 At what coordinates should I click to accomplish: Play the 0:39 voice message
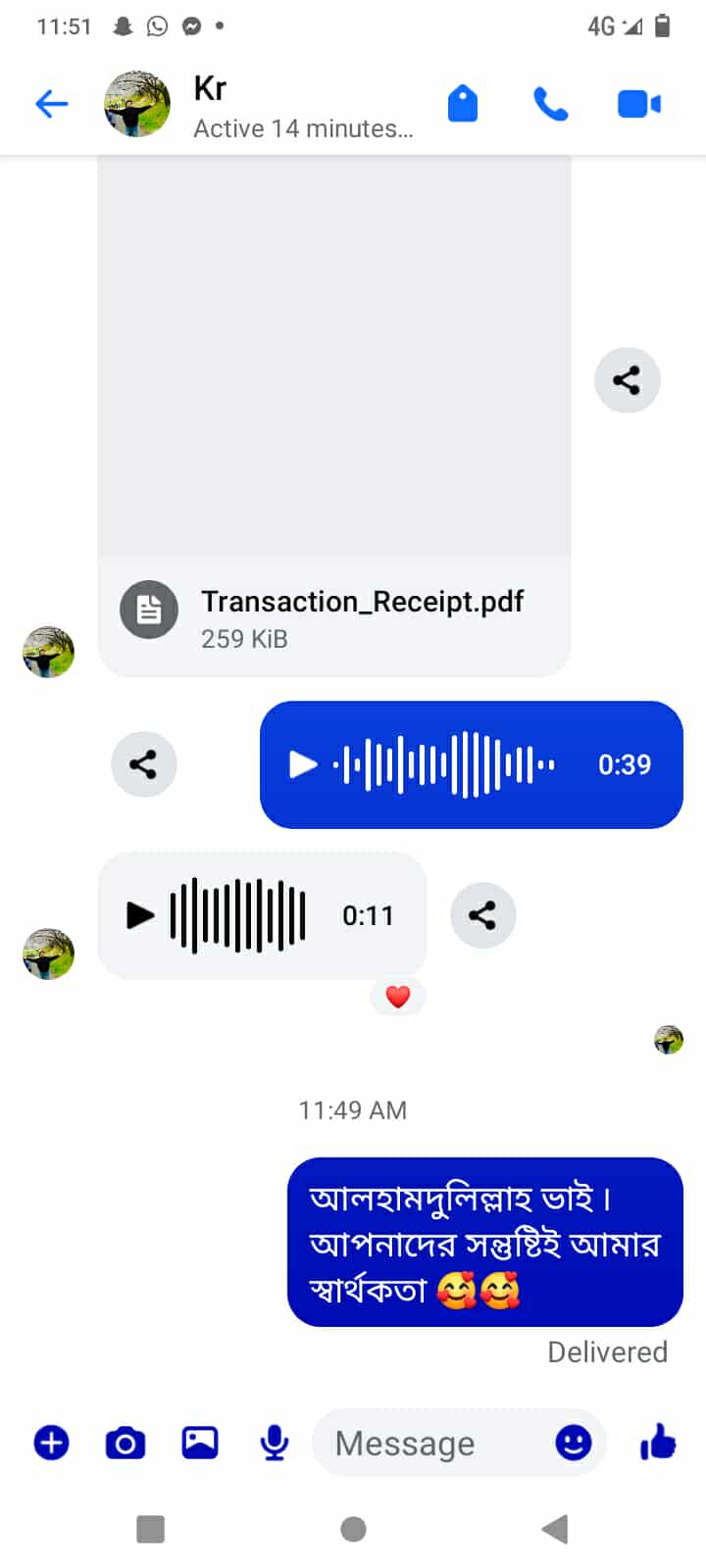click(x=303, y=764)
